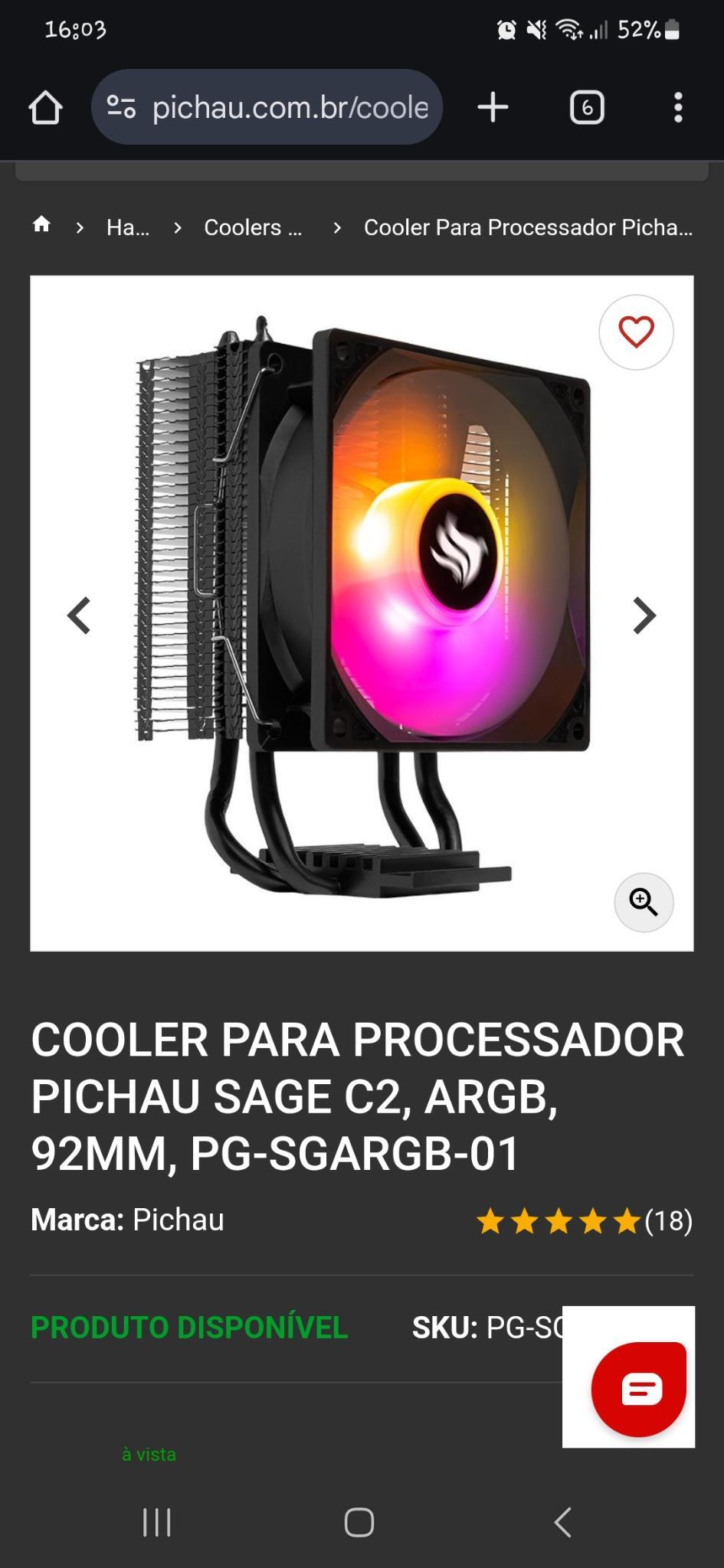Tap the system back button

[x=563, y=1522]
